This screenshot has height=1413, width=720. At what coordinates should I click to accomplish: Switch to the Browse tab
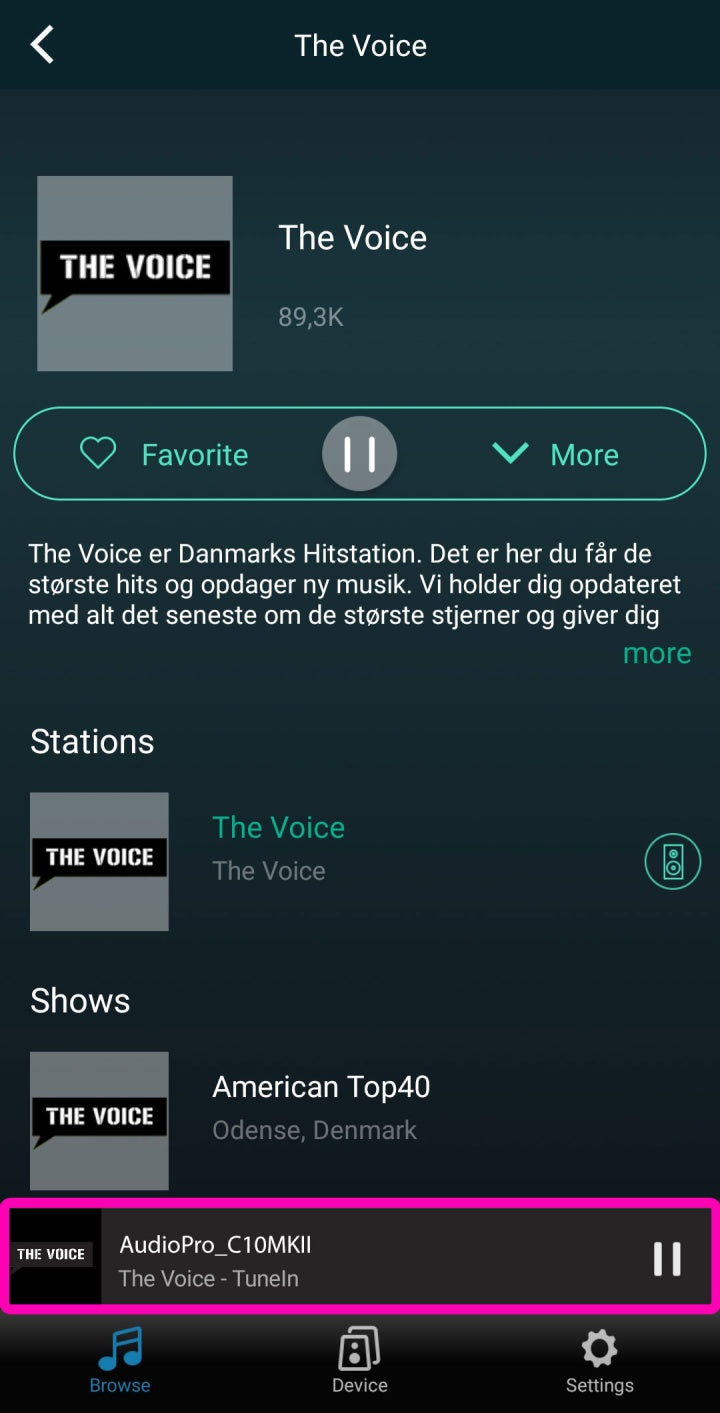click(120, 1359)
